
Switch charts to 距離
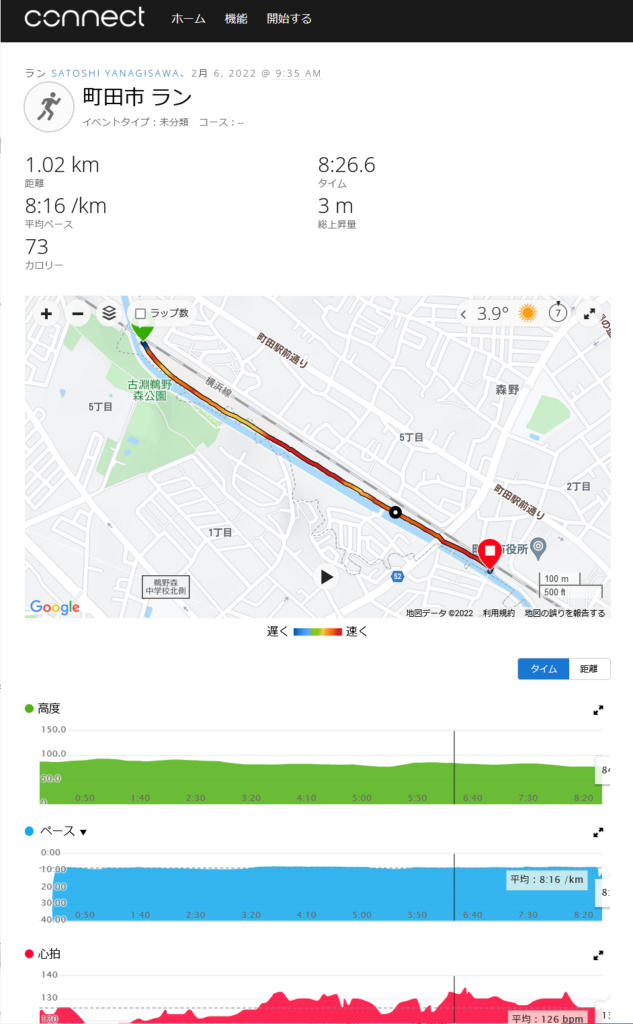click(x=589, y=669)
